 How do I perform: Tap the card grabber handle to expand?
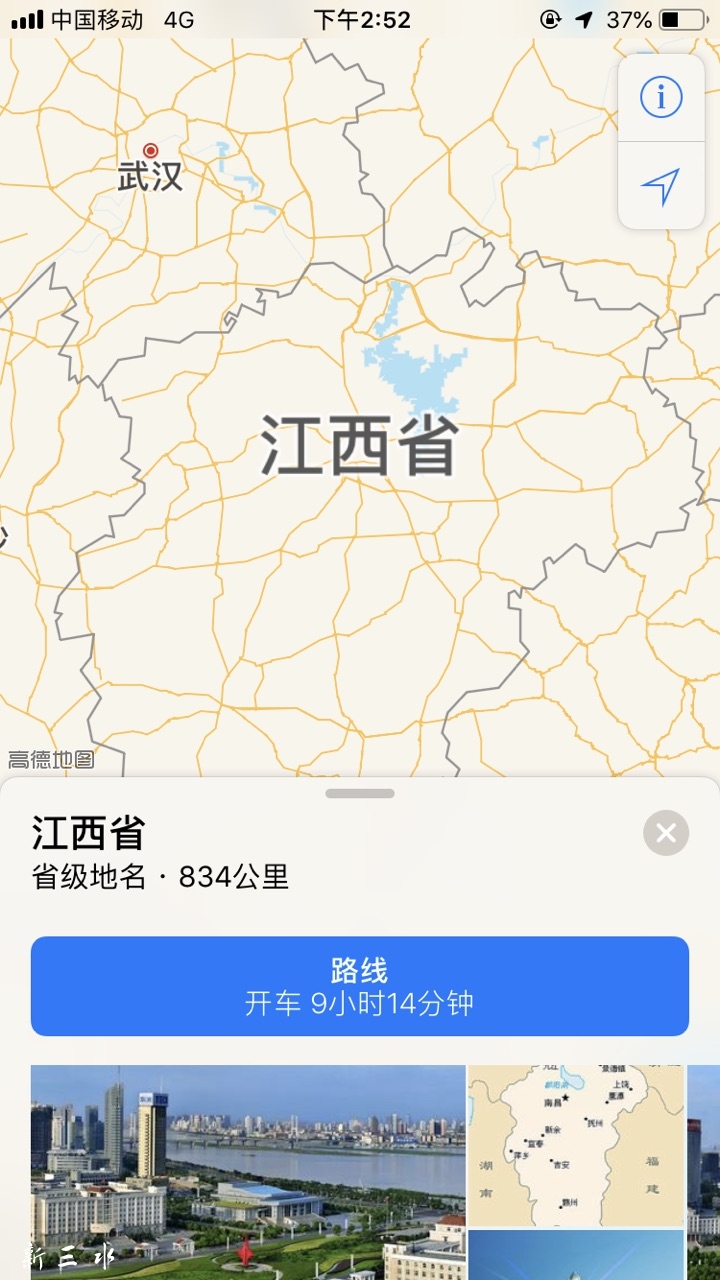pos(360,793)
